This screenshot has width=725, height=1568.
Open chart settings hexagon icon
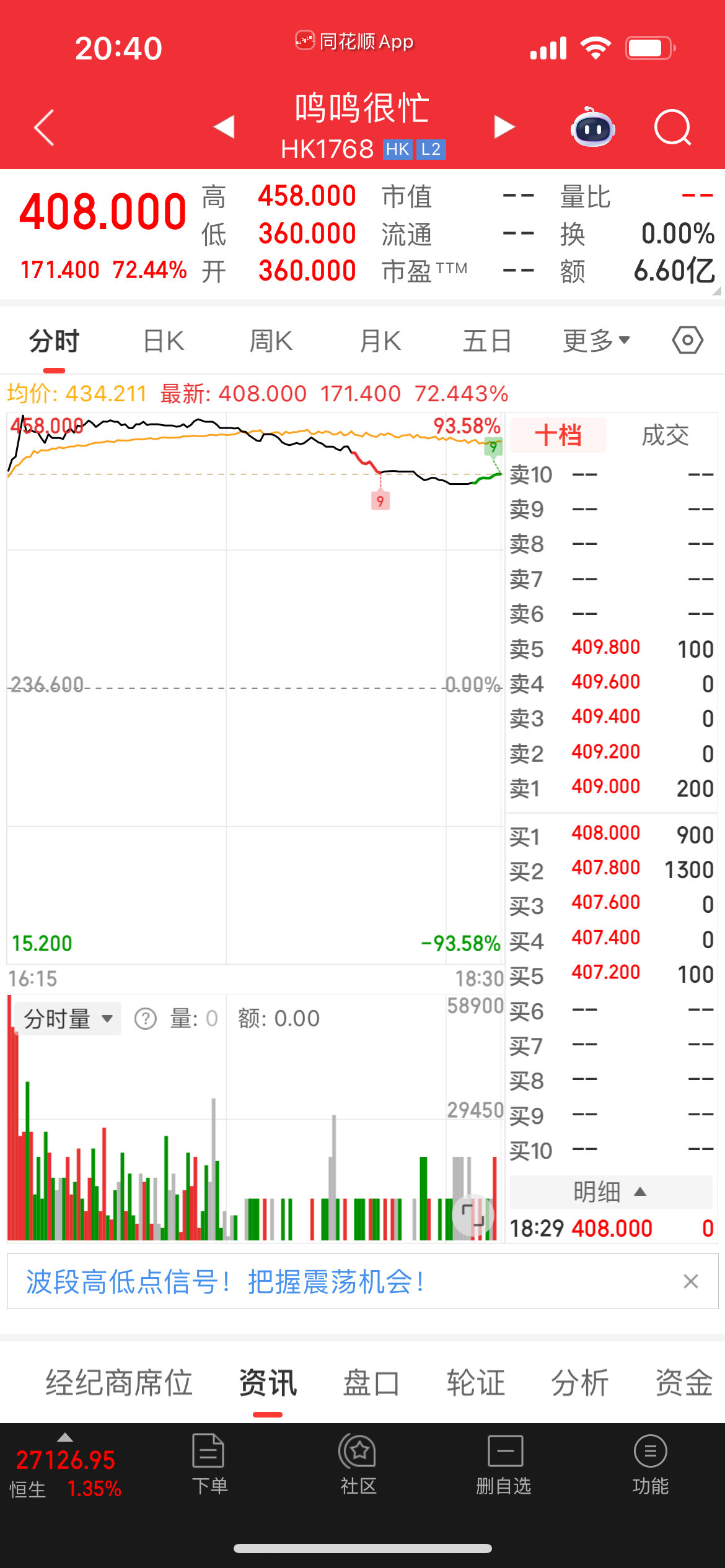point(688,341)
